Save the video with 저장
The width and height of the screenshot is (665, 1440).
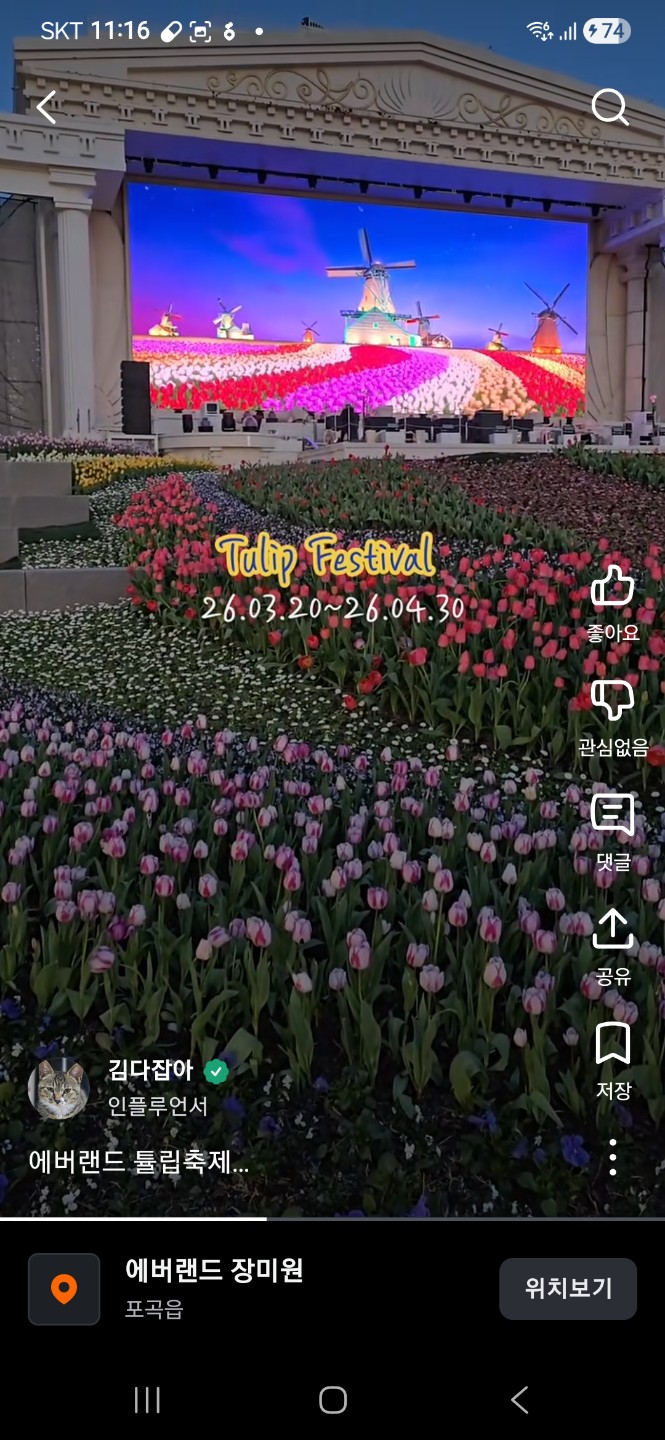[x=612, y=1044]
